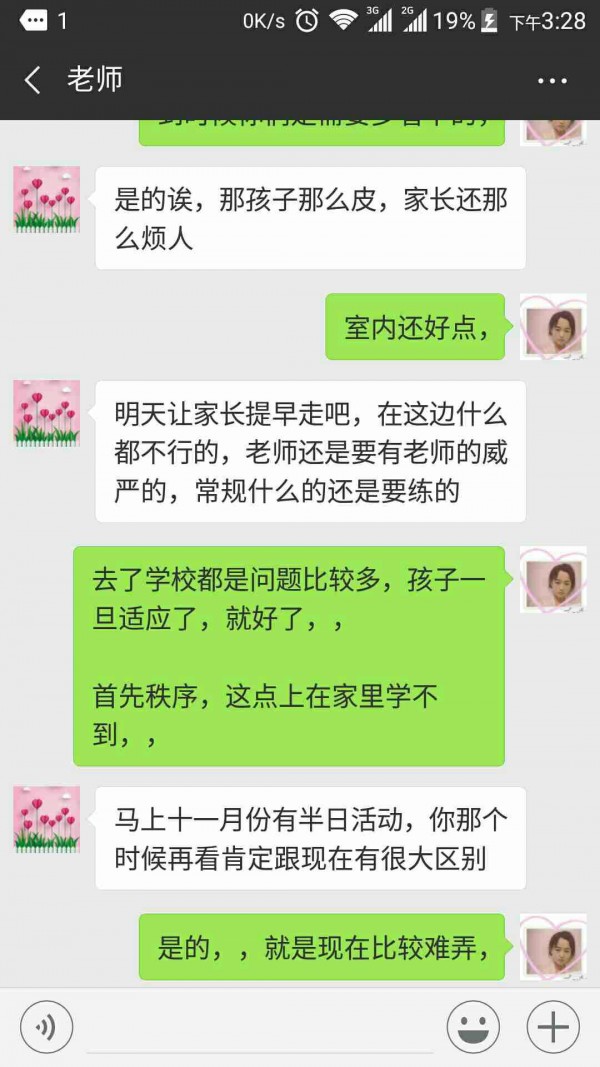Screen dimensions: 600x1067
Task: Tap the message text field
Action: click(x=260, y=1027)
